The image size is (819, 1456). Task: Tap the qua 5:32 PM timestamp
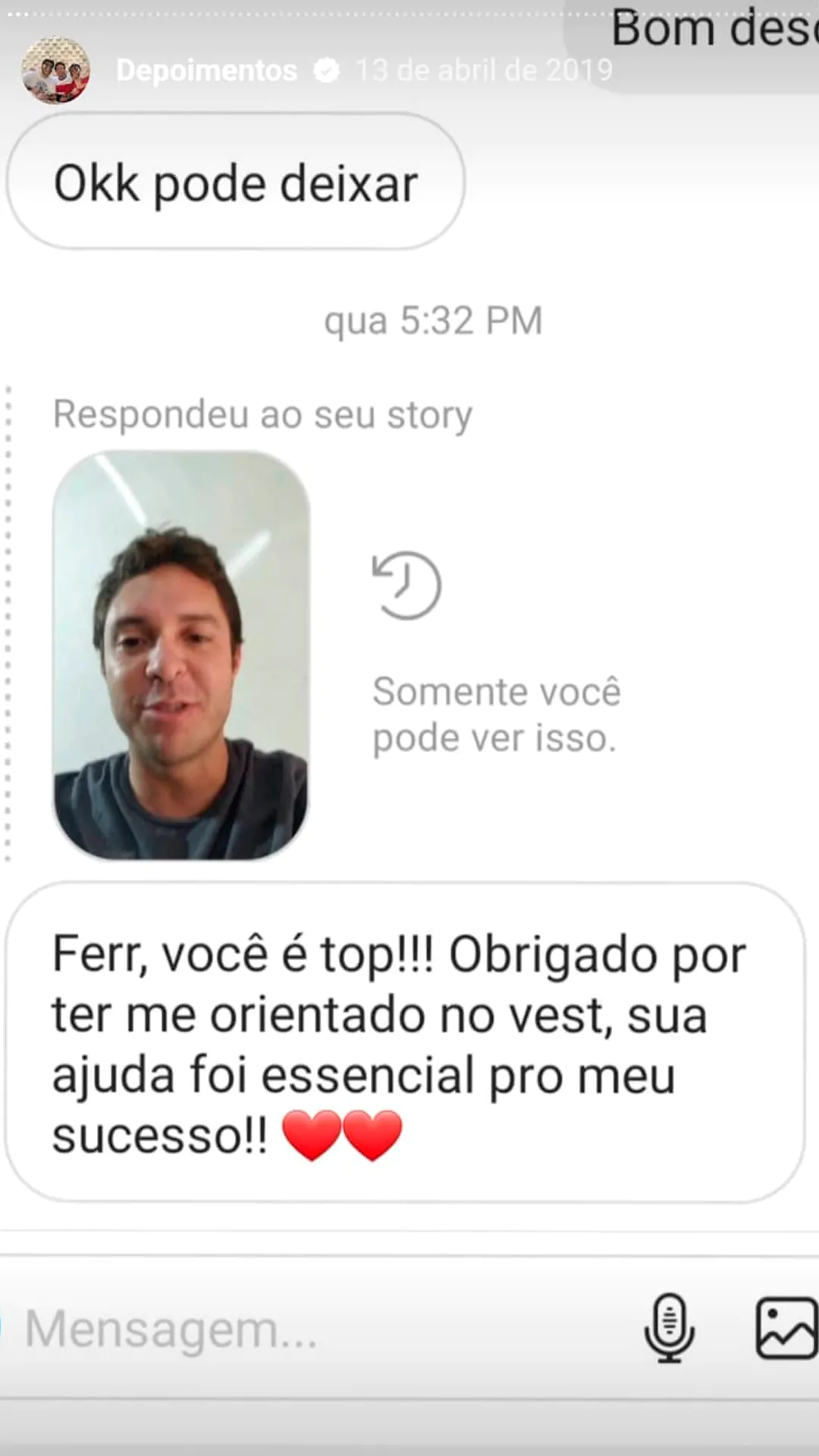pos(433,319)
